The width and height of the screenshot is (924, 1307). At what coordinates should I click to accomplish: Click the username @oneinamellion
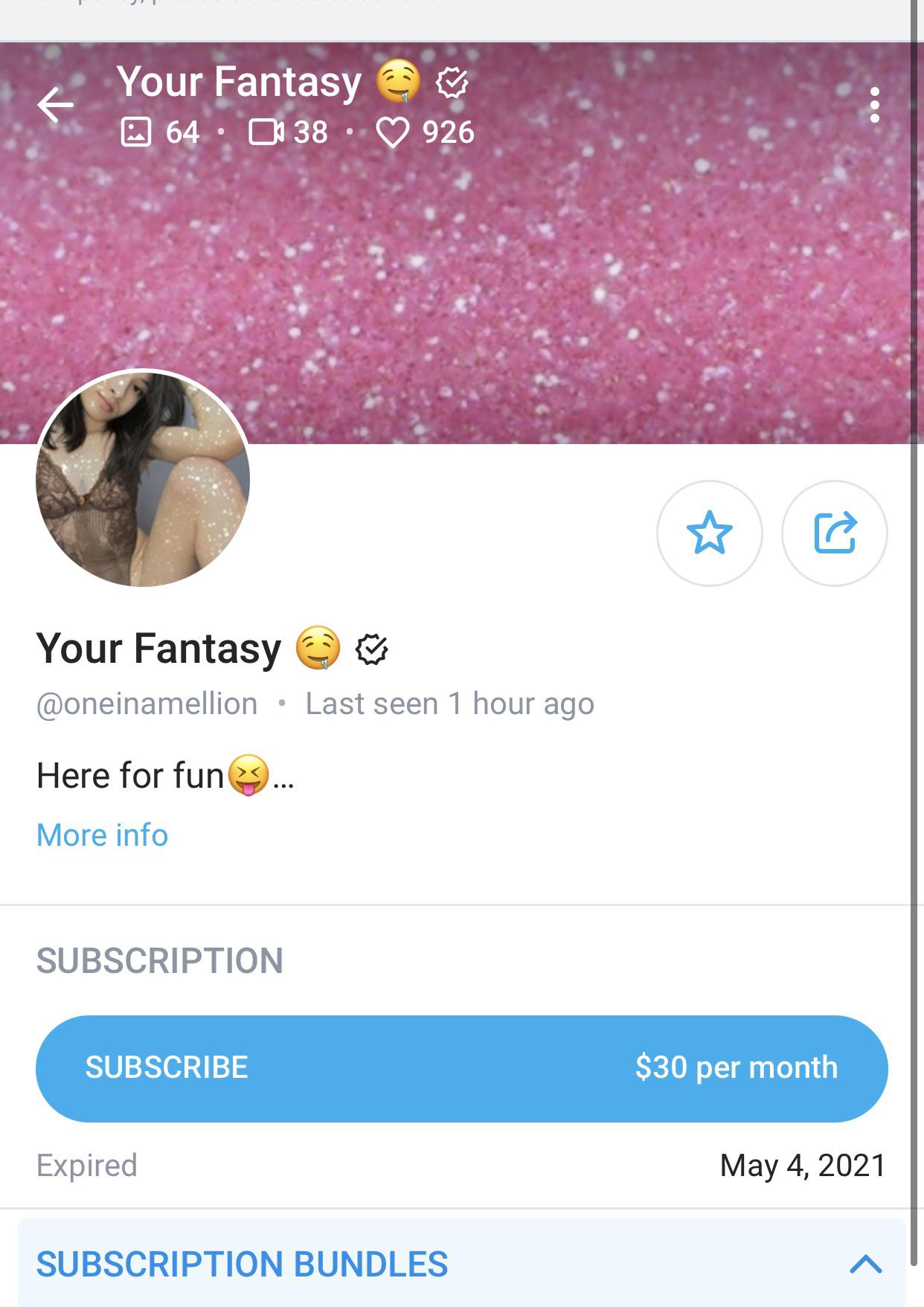click(x=146, y=702)
